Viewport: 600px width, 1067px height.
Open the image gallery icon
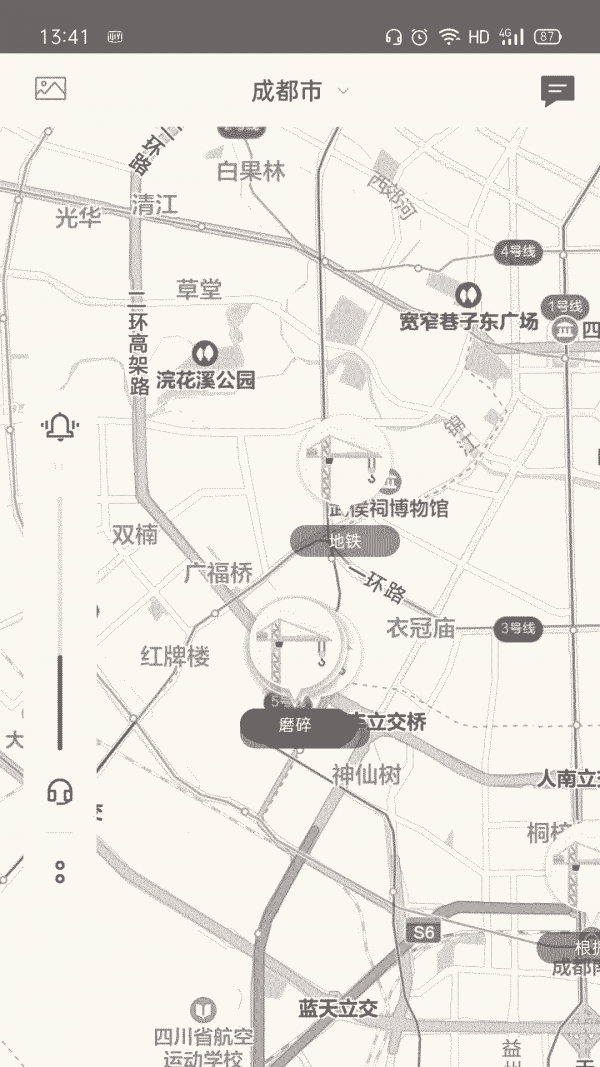[x=50, y=89]
